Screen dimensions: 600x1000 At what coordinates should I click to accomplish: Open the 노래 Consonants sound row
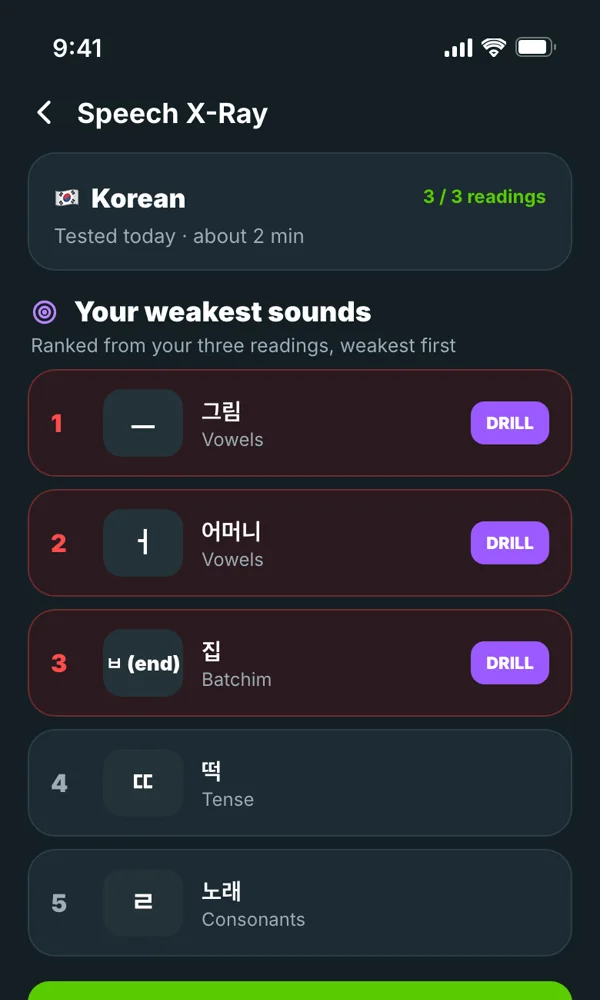(x=300, y=902)
